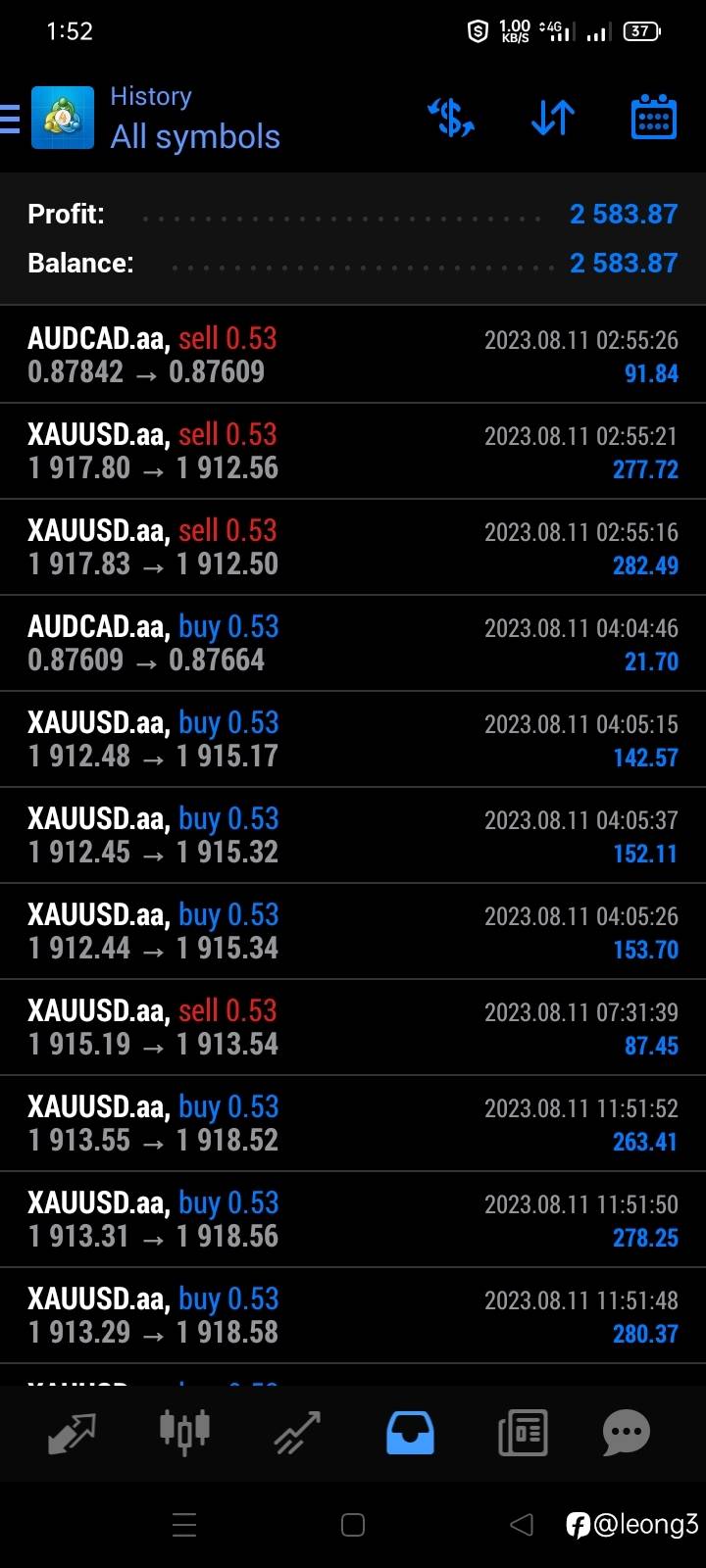
Task: Open the Chat messages tab
Action: coord(627,1433)
